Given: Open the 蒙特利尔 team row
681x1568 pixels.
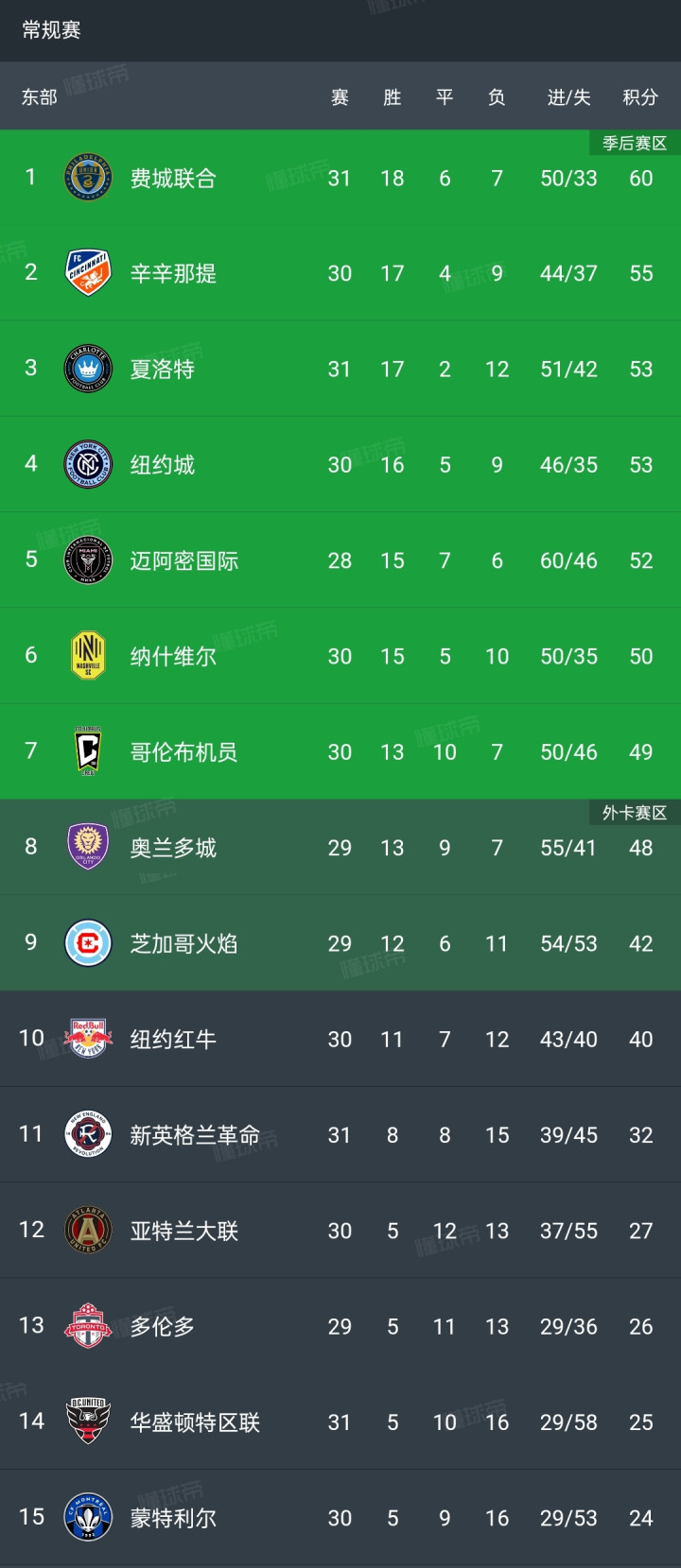Looking at the screenshot, I should tap(340, 1518).
